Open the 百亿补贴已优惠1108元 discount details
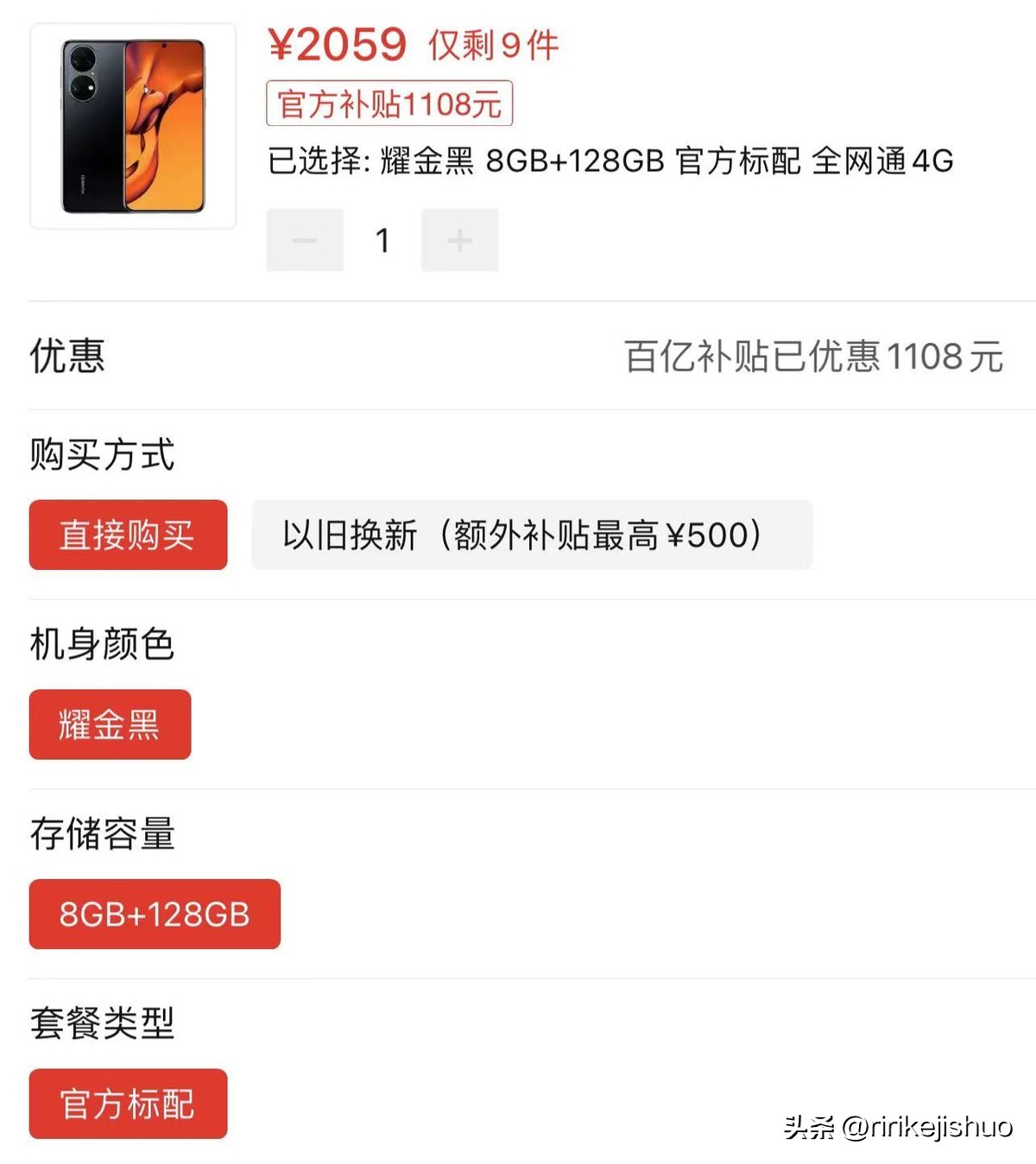1036x1164 pixels. tap(812, 357)
